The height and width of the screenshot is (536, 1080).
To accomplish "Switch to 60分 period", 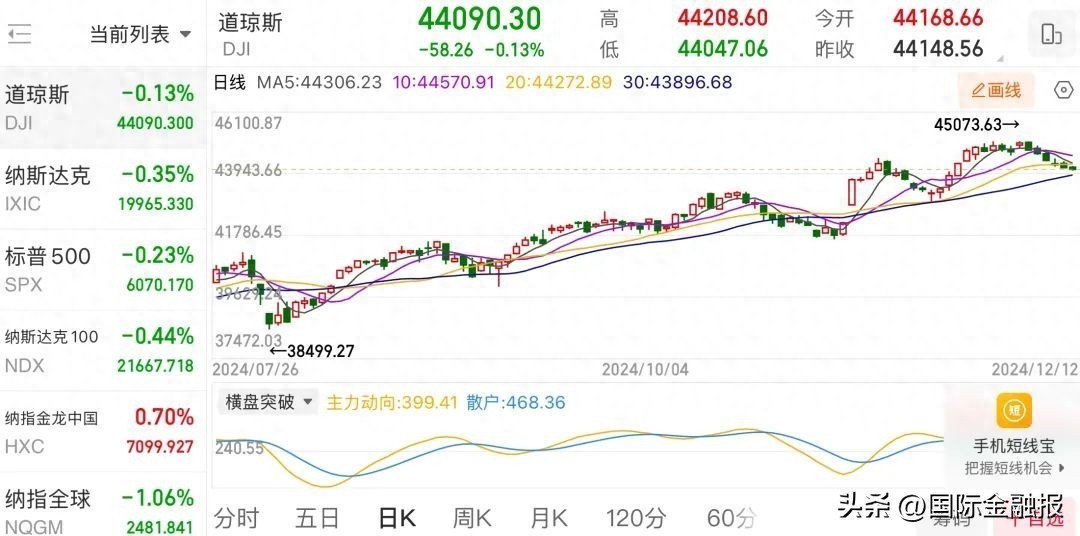I will [731, 518].
